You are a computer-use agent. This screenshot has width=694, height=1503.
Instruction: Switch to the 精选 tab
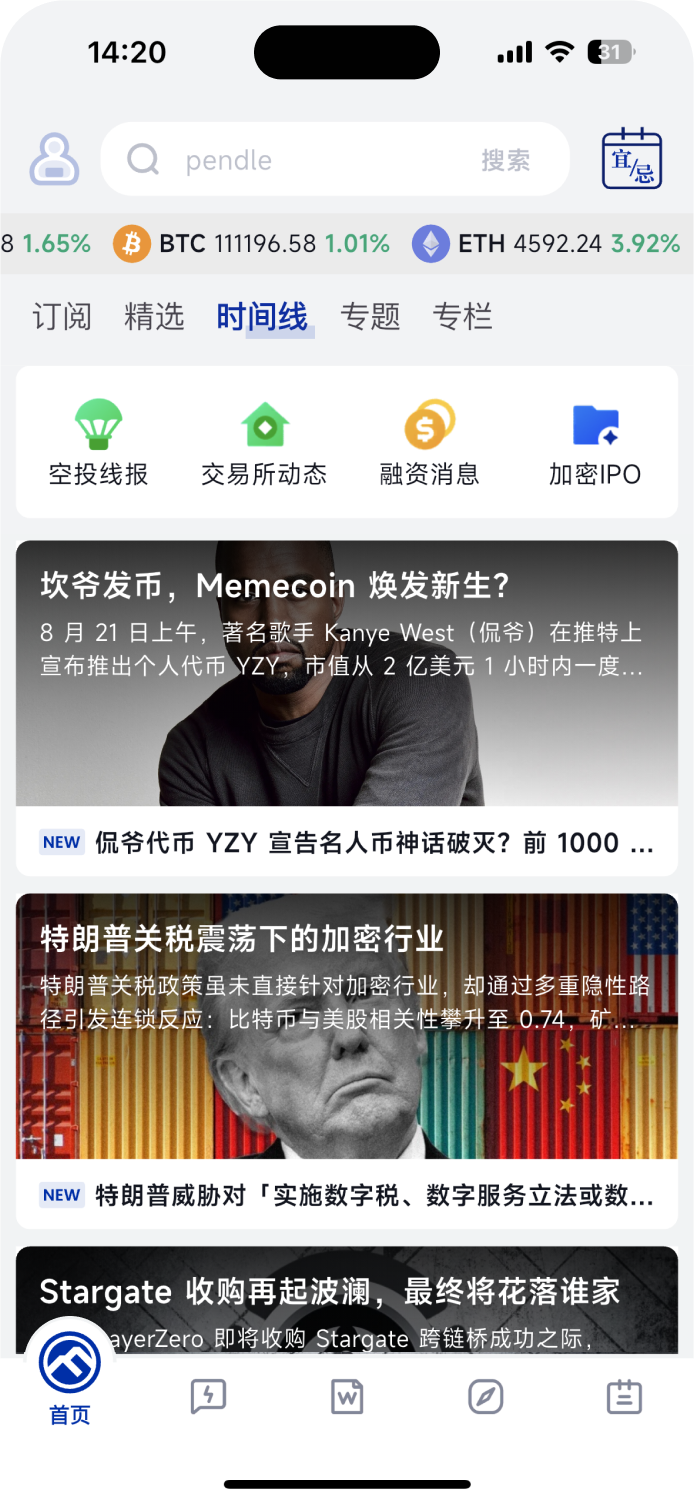point(154,317)
